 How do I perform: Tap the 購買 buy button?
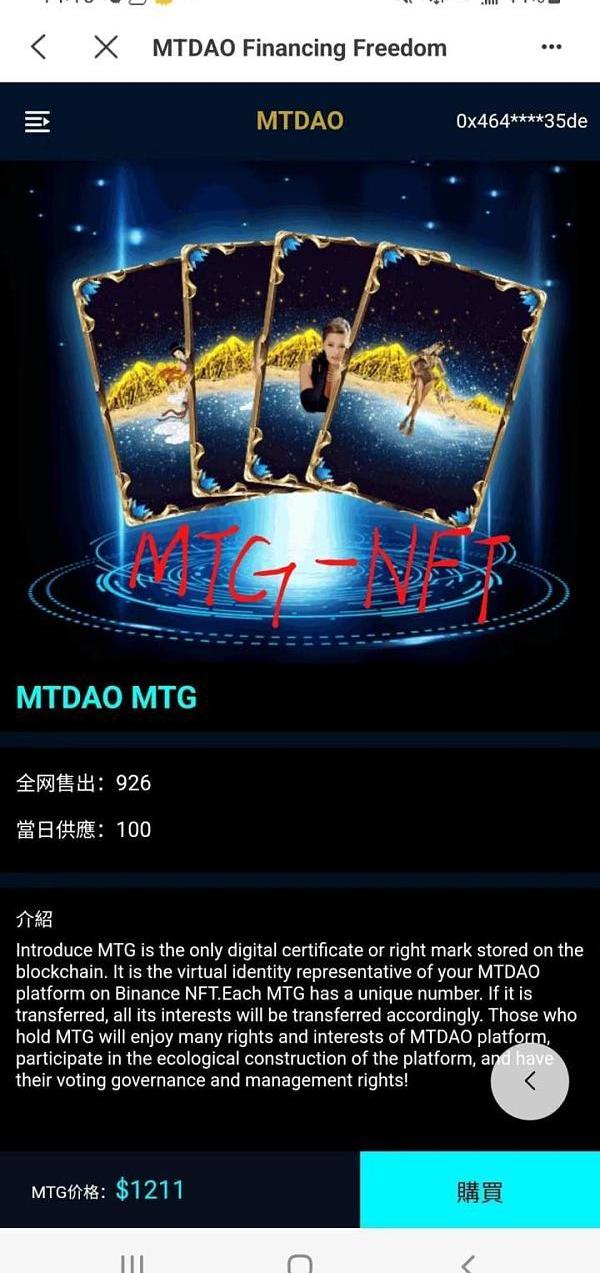pyautogui.click(x=479, y=1190)
